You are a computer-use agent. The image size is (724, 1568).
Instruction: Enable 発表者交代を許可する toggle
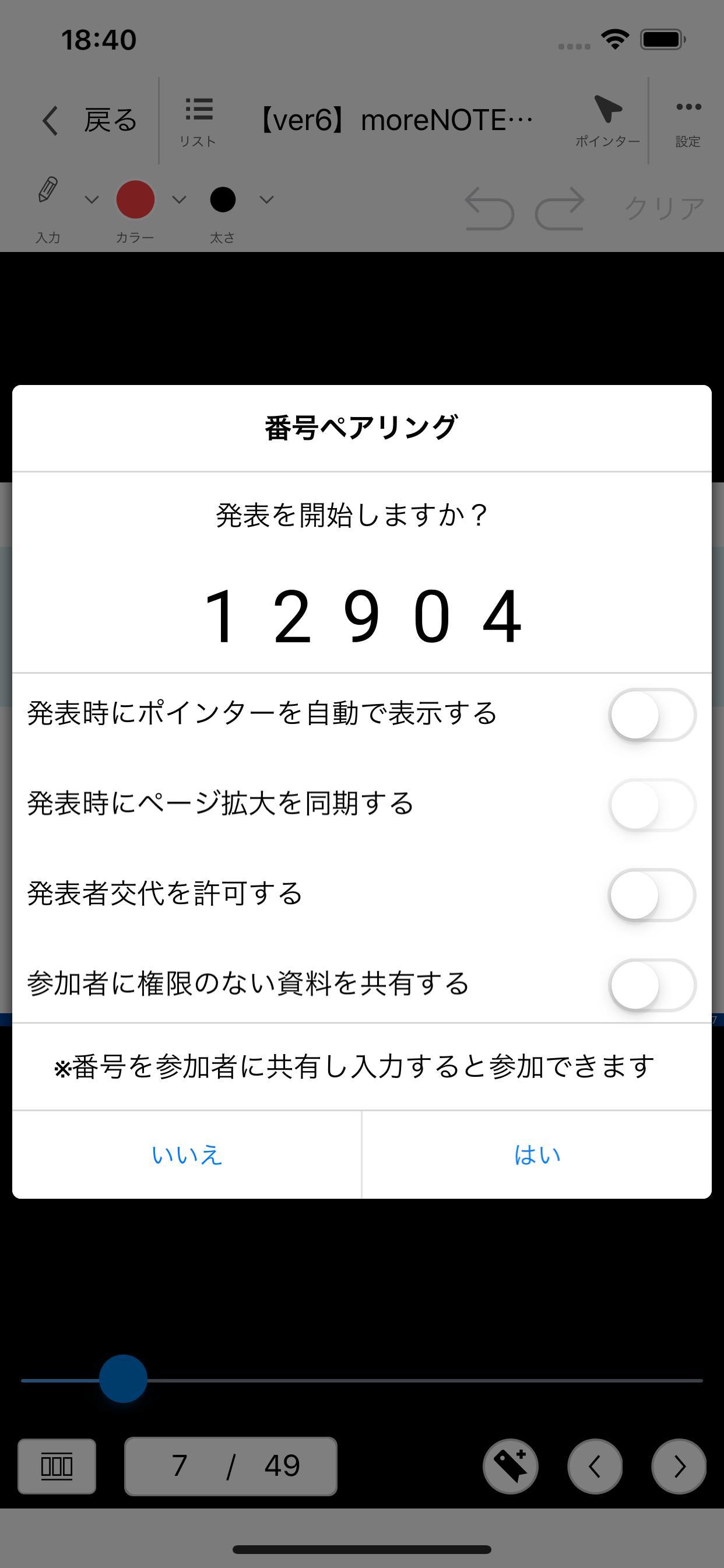click(652, 893)
